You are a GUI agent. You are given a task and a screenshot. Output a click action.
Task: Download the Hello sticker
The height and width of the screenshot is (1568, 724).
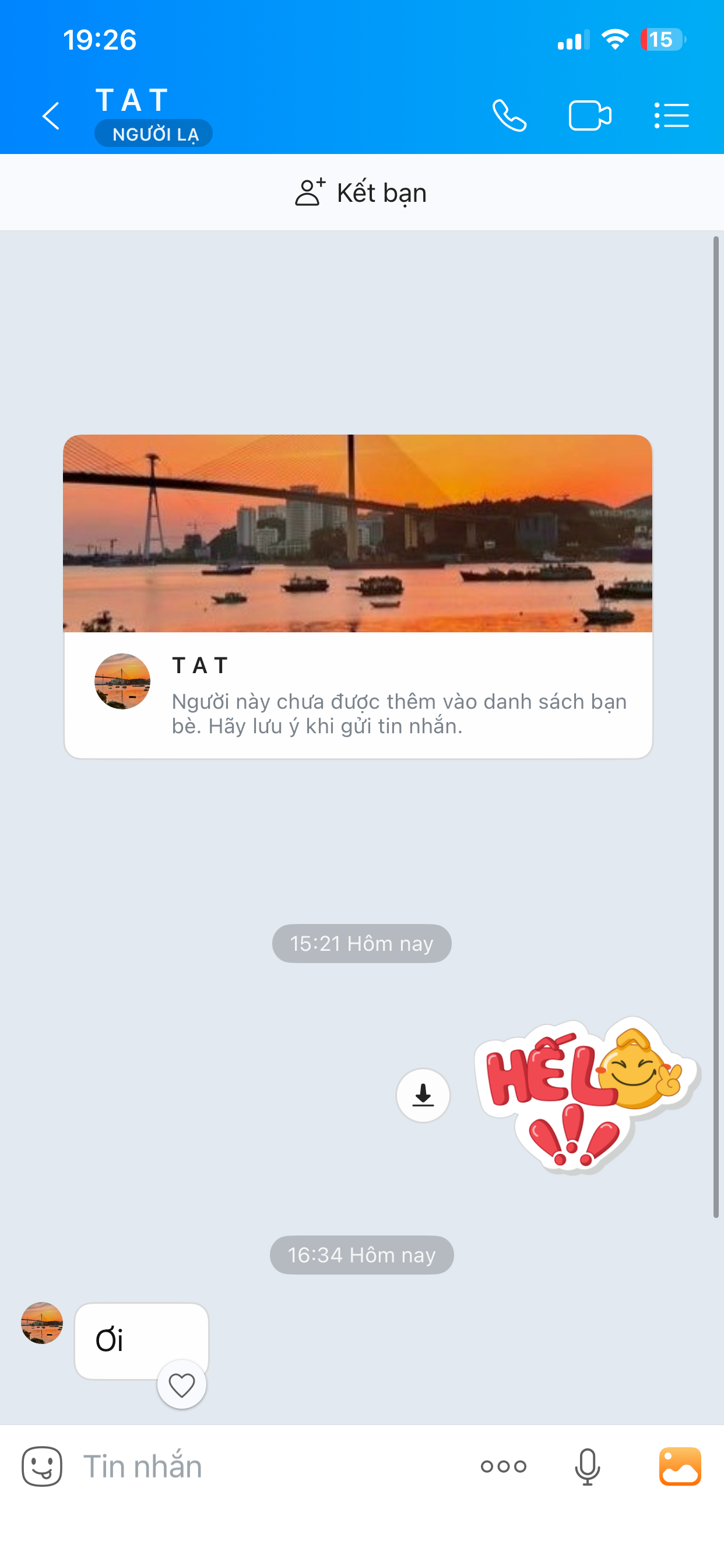coord(423,1095)
